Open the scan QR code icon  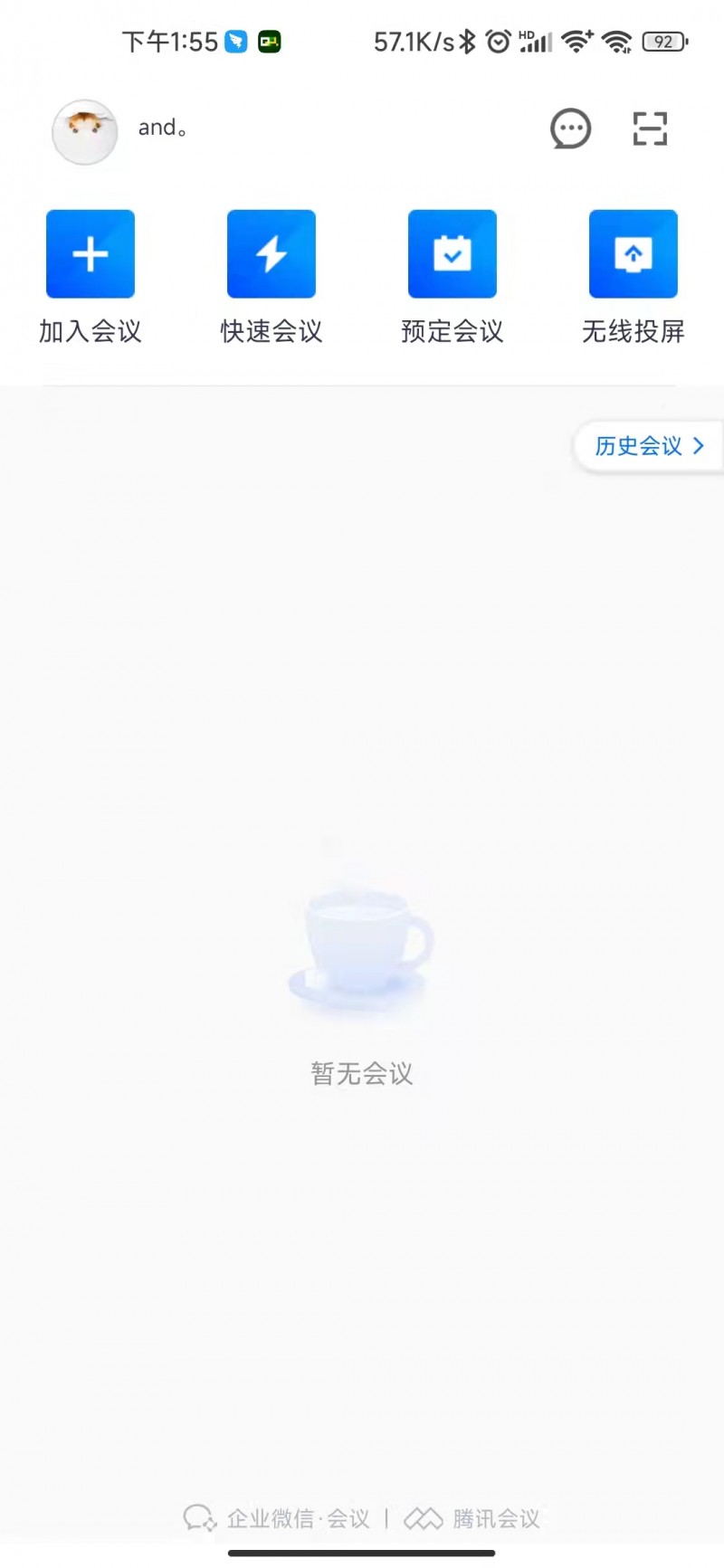click(650, 129)
